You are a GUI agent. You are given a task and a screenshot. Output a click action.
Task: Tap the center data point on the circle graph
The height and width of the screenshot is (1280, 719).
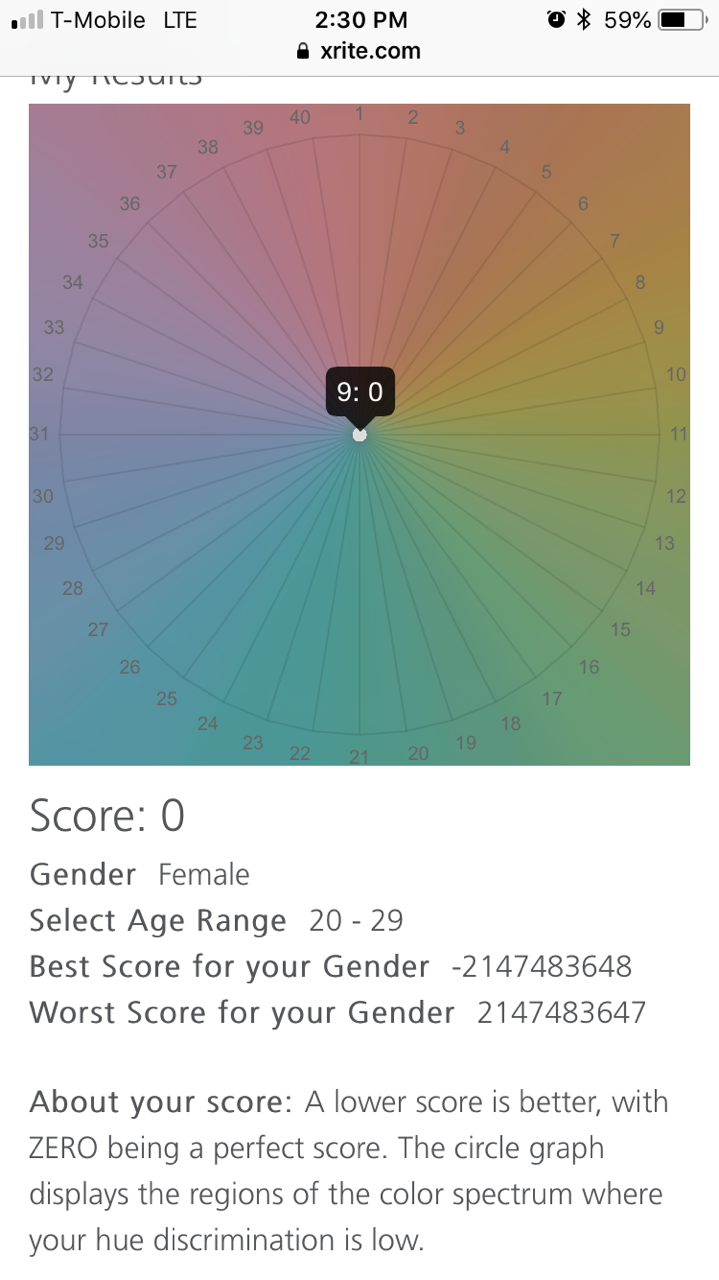[x=360, y=435]
